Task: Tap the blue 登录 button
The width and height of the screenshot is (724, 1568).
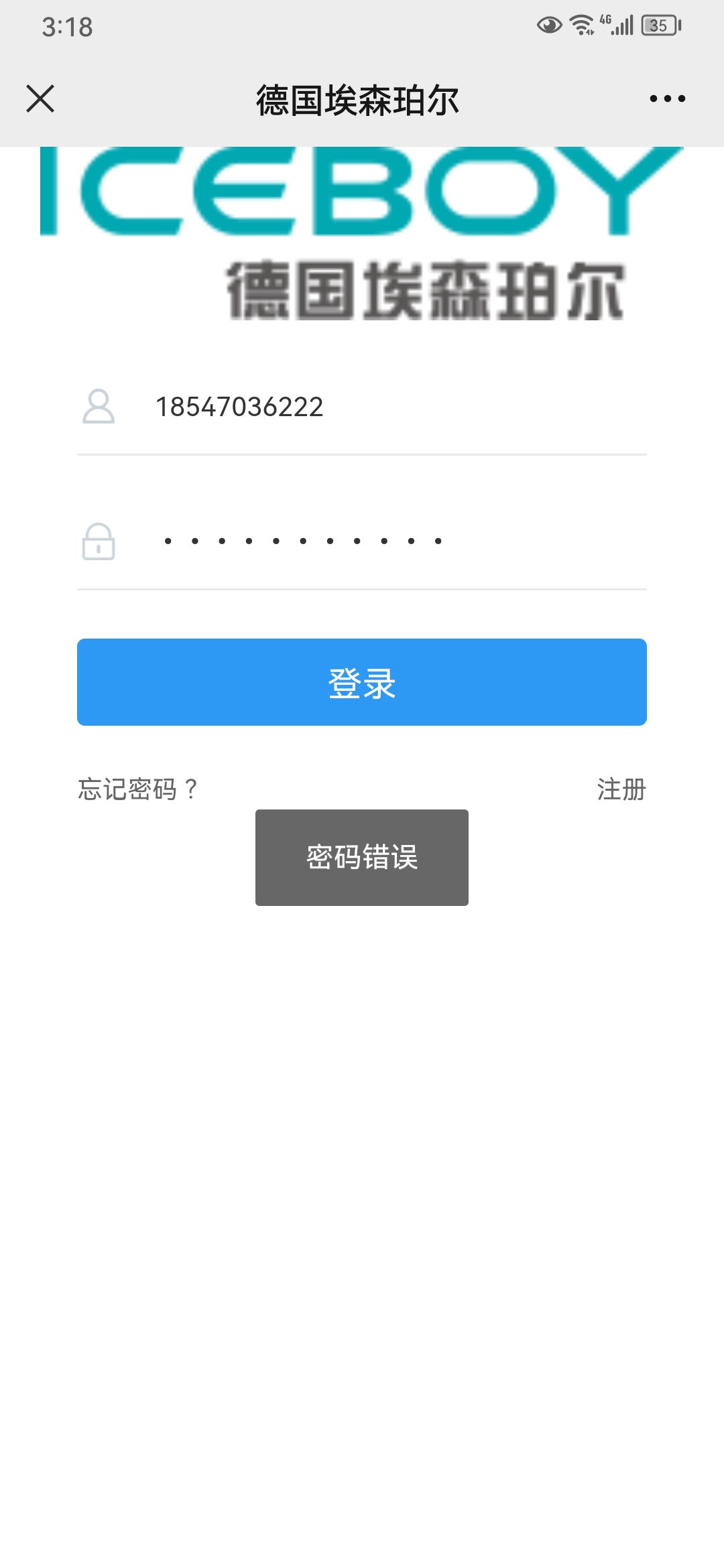Action: pyautogui.click(x=362, y=682)
